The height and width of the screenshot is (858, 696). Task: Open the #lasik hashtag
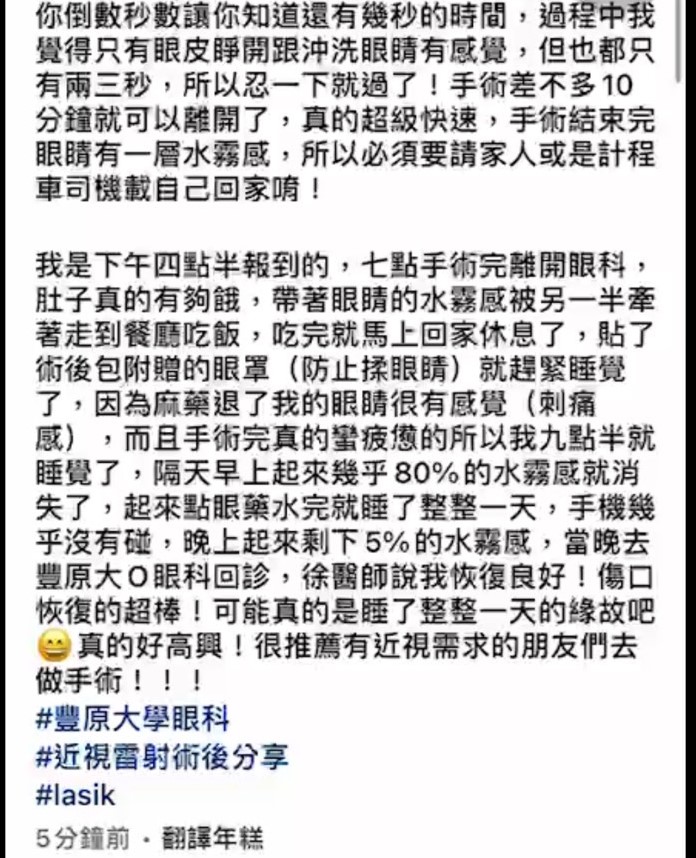tap(76, 795)
